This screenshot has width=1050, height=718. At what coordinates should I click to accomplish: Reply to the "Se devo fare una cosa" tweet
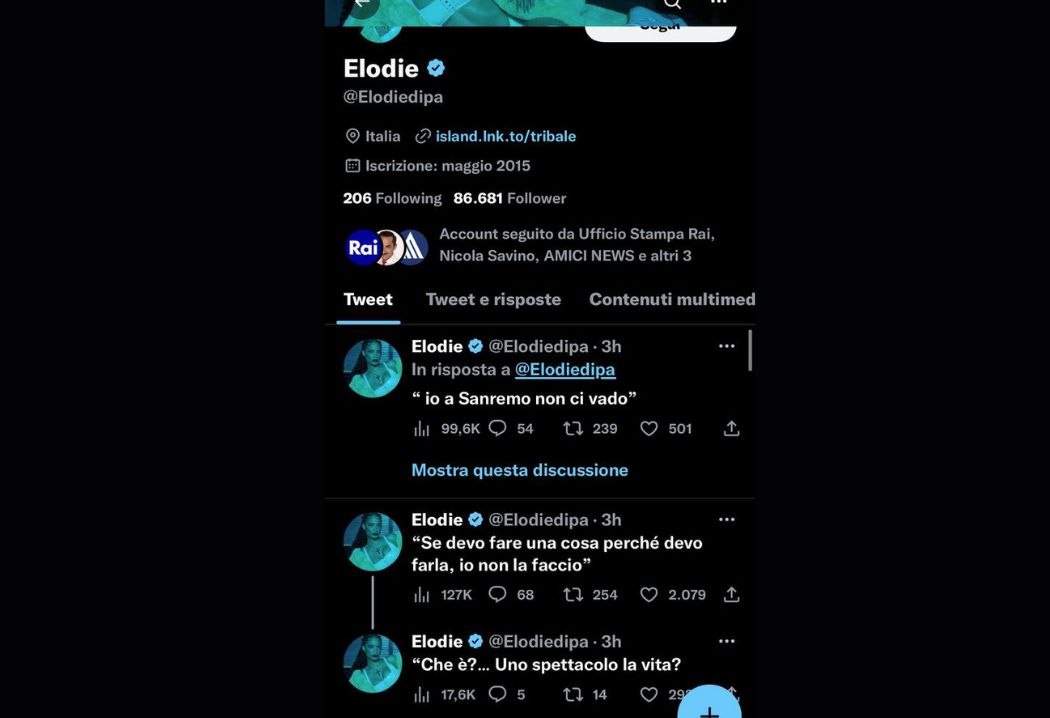[x=498, y=594]
